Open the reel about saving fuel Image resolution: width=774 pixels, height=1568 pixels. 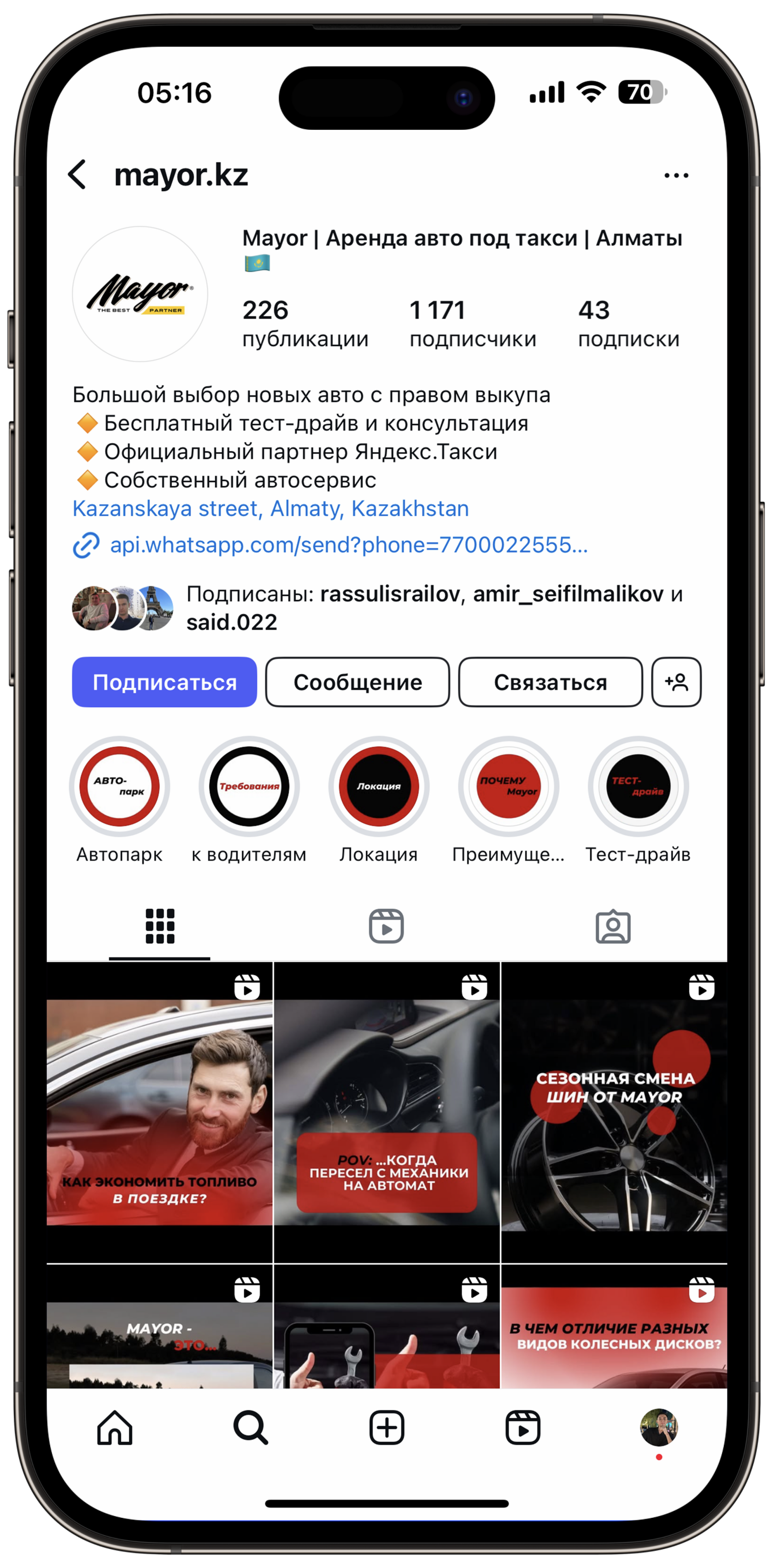click(x=159, y=1112)
